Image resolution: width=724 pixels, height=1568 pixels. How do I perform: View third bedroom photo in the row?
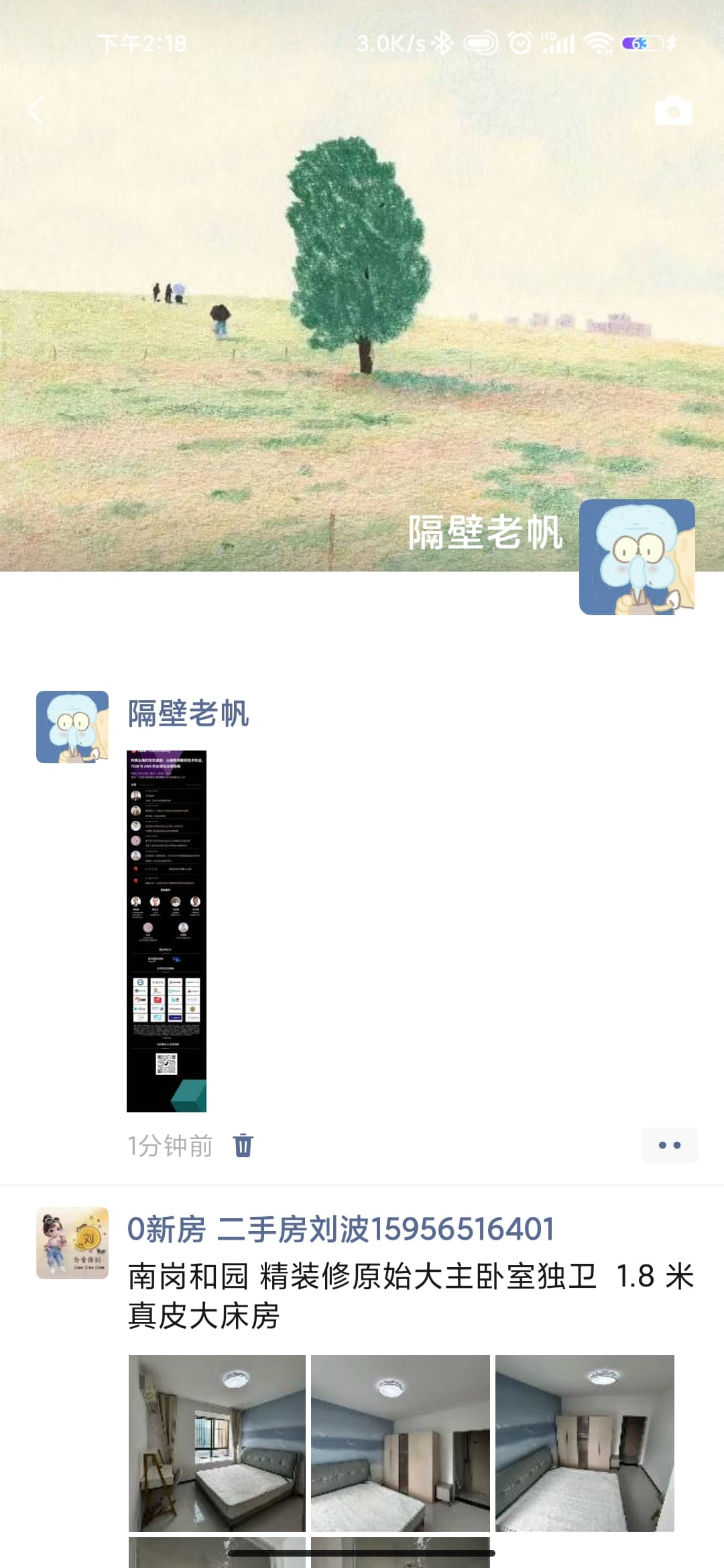coord(585,1443)
